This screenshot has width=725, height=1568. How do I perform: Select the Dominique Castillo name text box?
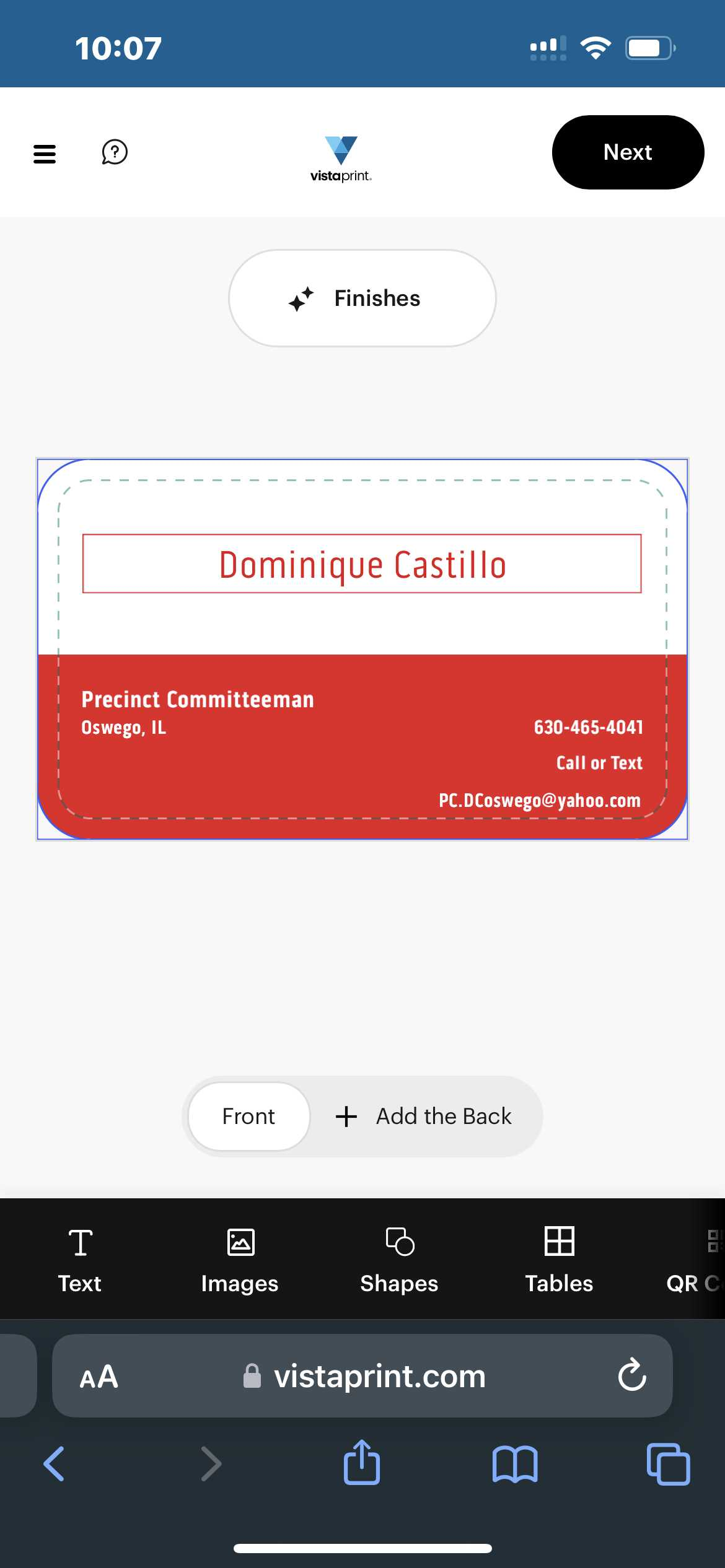[x=362, y=564]
